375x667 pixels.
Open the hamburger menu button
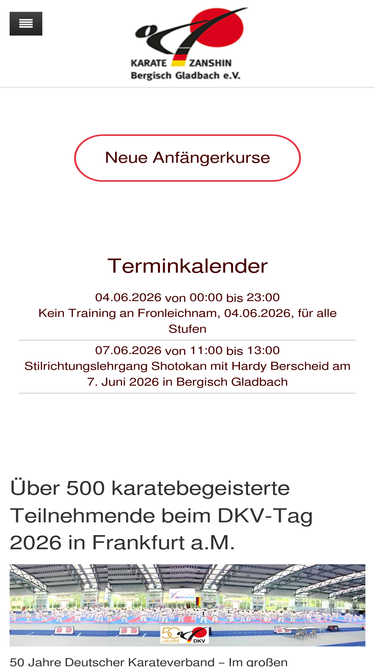tap(26, 24)
